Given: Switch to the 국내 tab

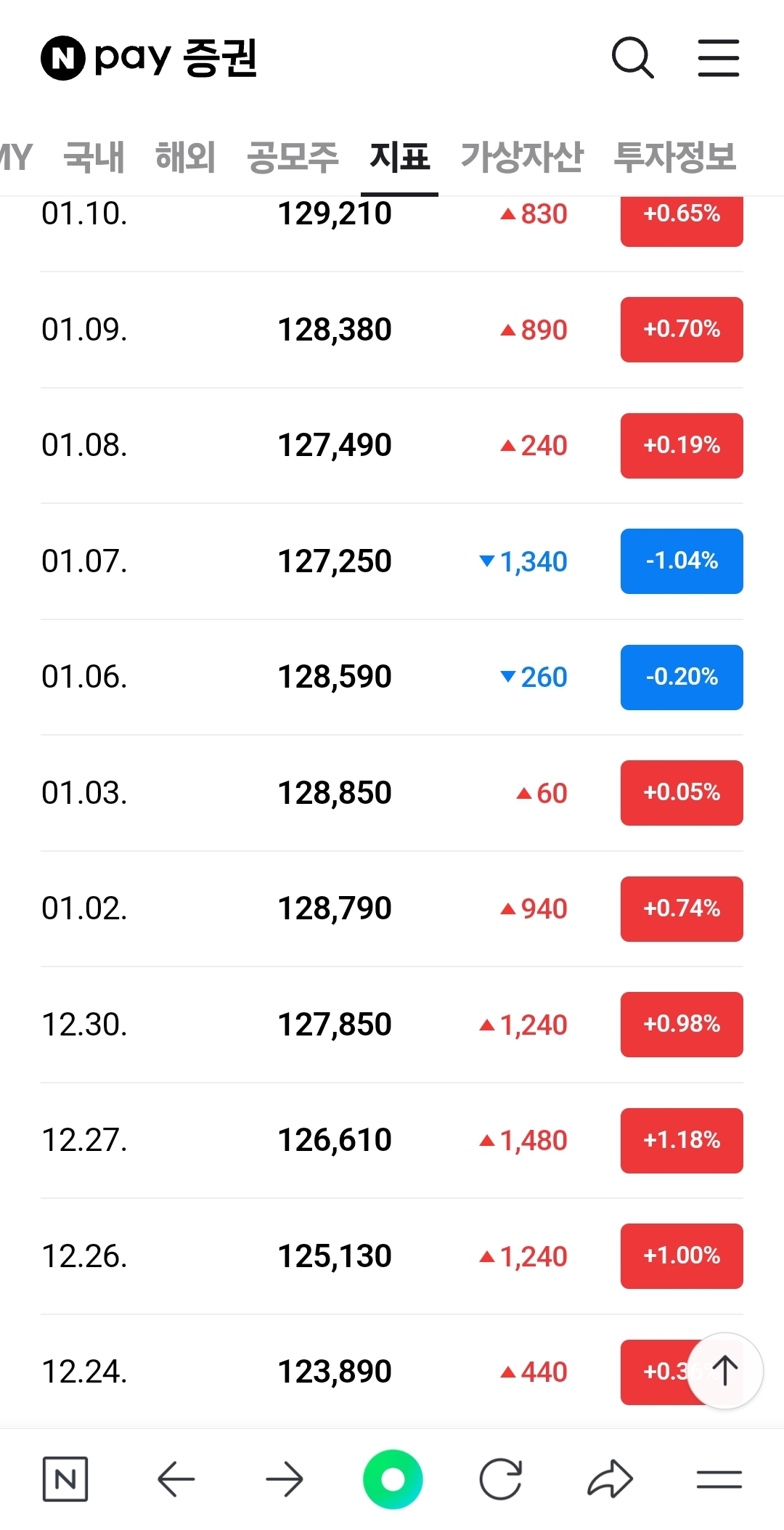Looking at the screenshot, I should tap(94, 157).
